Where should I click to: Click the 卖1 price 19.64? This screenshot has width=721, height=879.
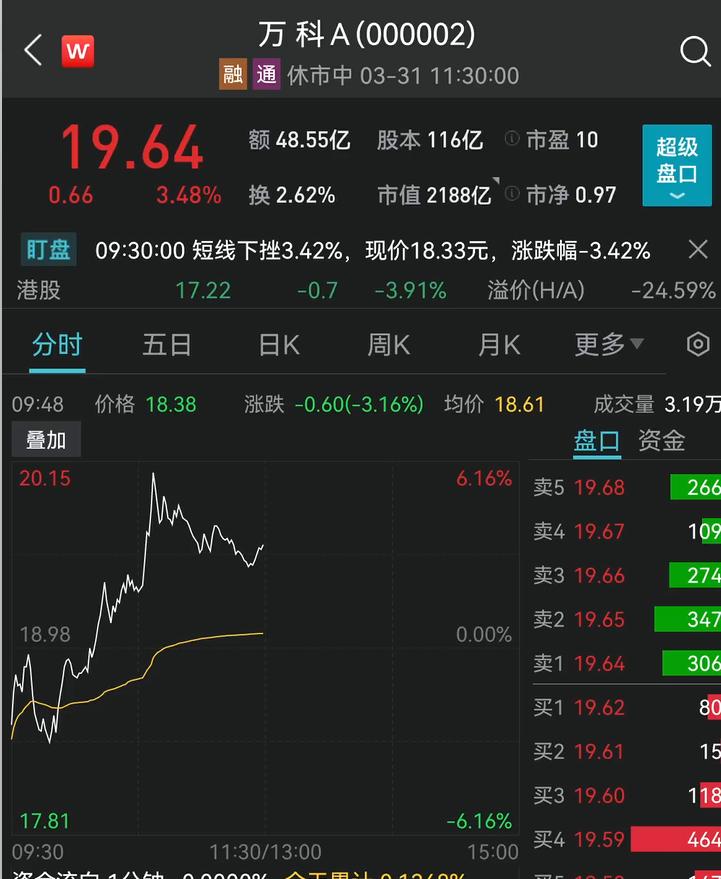603,663
